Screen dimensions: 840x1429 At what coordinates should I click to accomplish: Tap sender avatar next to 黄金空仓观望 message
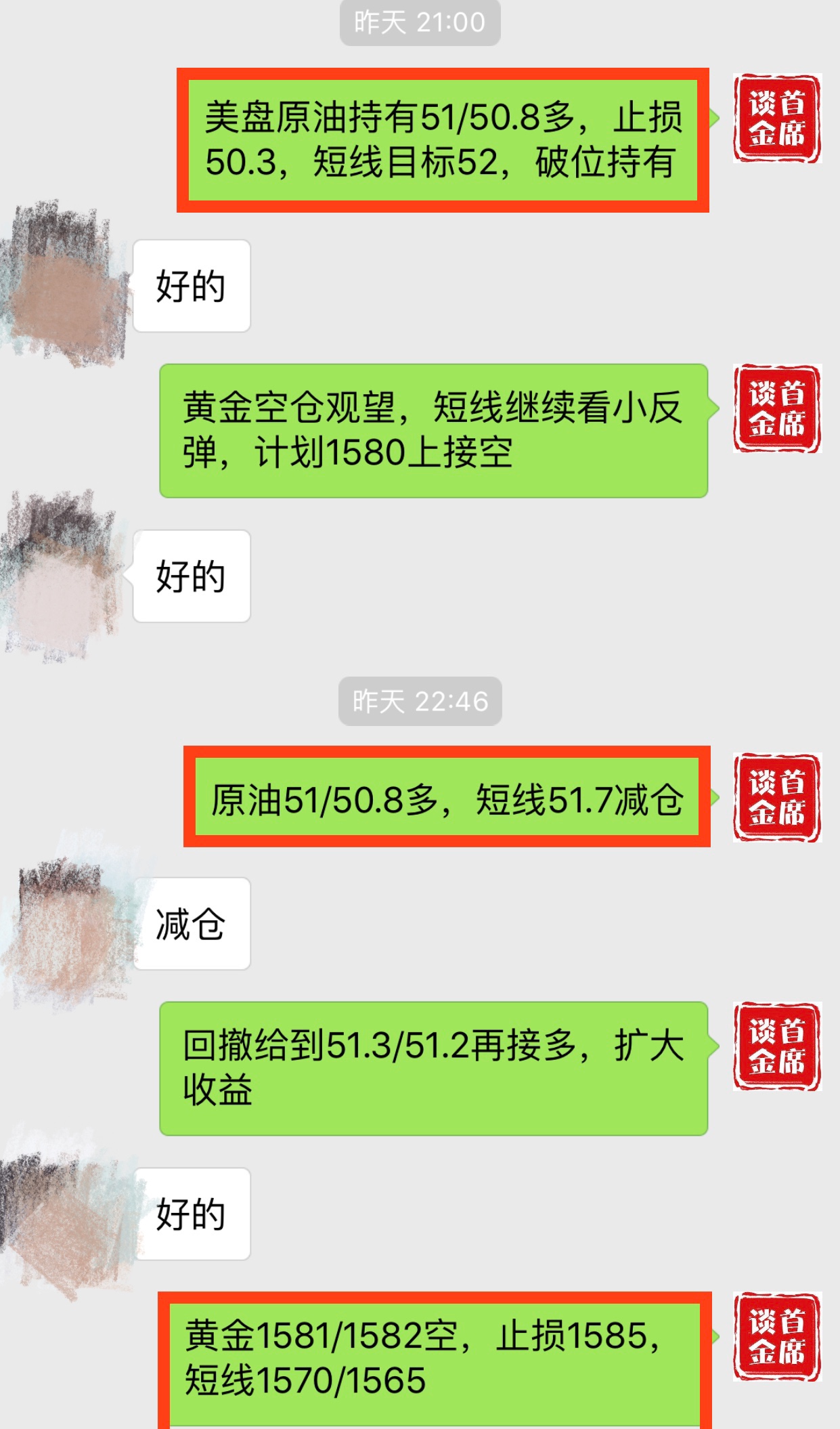click(x=777, y=409)
